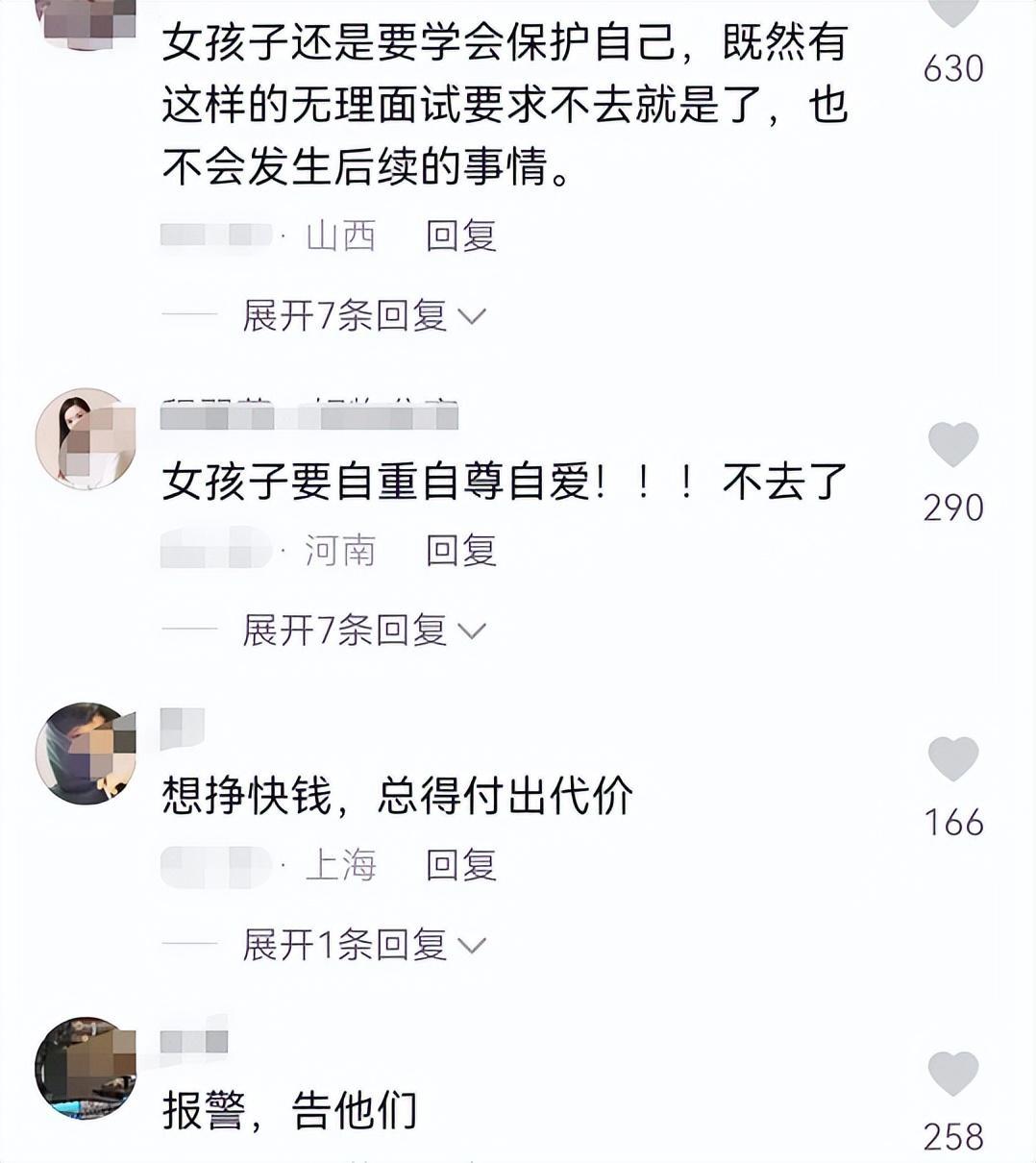The image size is (1036, 1163).
Task: Reply to the comment from 上海
Action: [x=461, y=865]
